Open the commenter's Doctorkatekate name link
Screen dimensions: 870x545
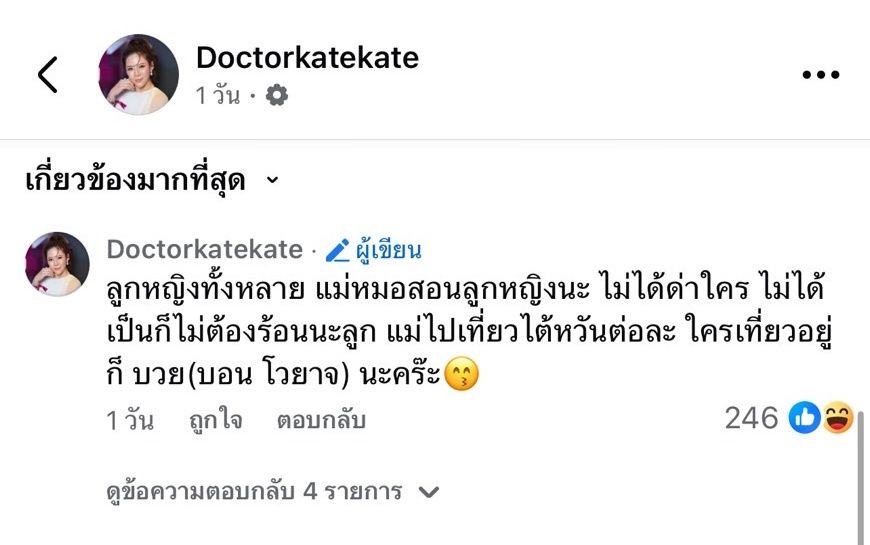pyautogui.click(x=204, y=249)
